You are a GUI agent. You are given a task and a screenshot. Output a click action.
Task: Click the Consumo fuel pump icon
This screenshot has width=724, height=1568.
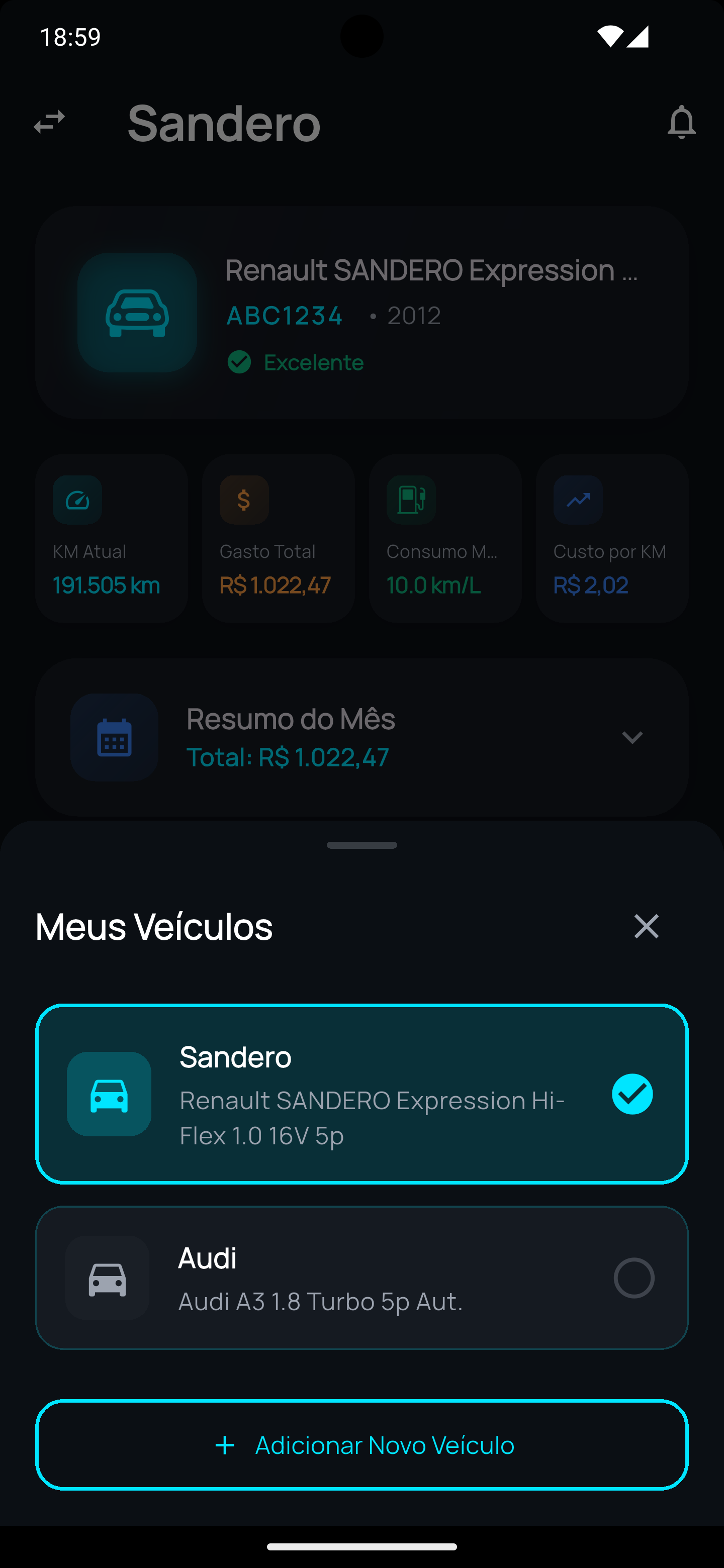(410, 500)
